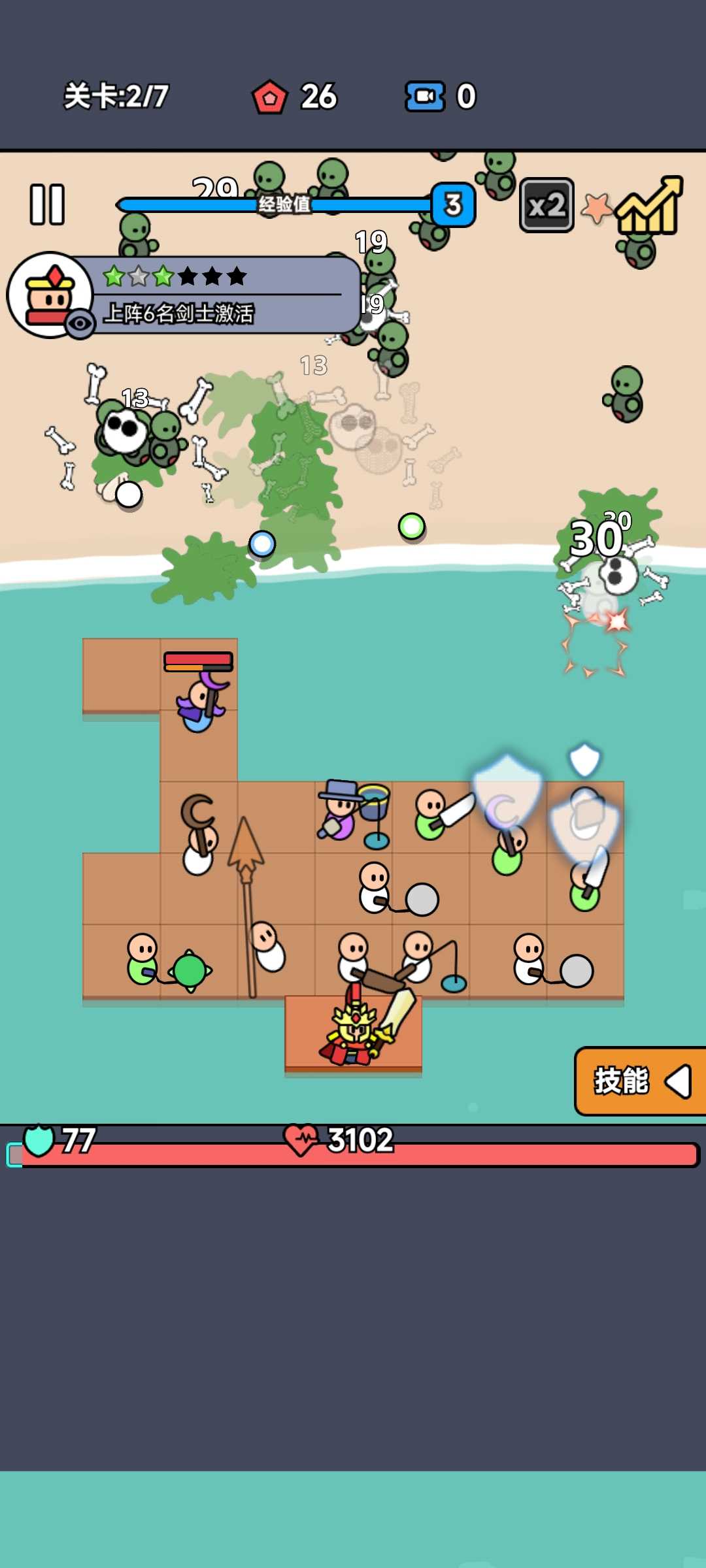706x1568 pixels.
Task: Open the swordsman bonus banner
Action: tap(222, 295)
